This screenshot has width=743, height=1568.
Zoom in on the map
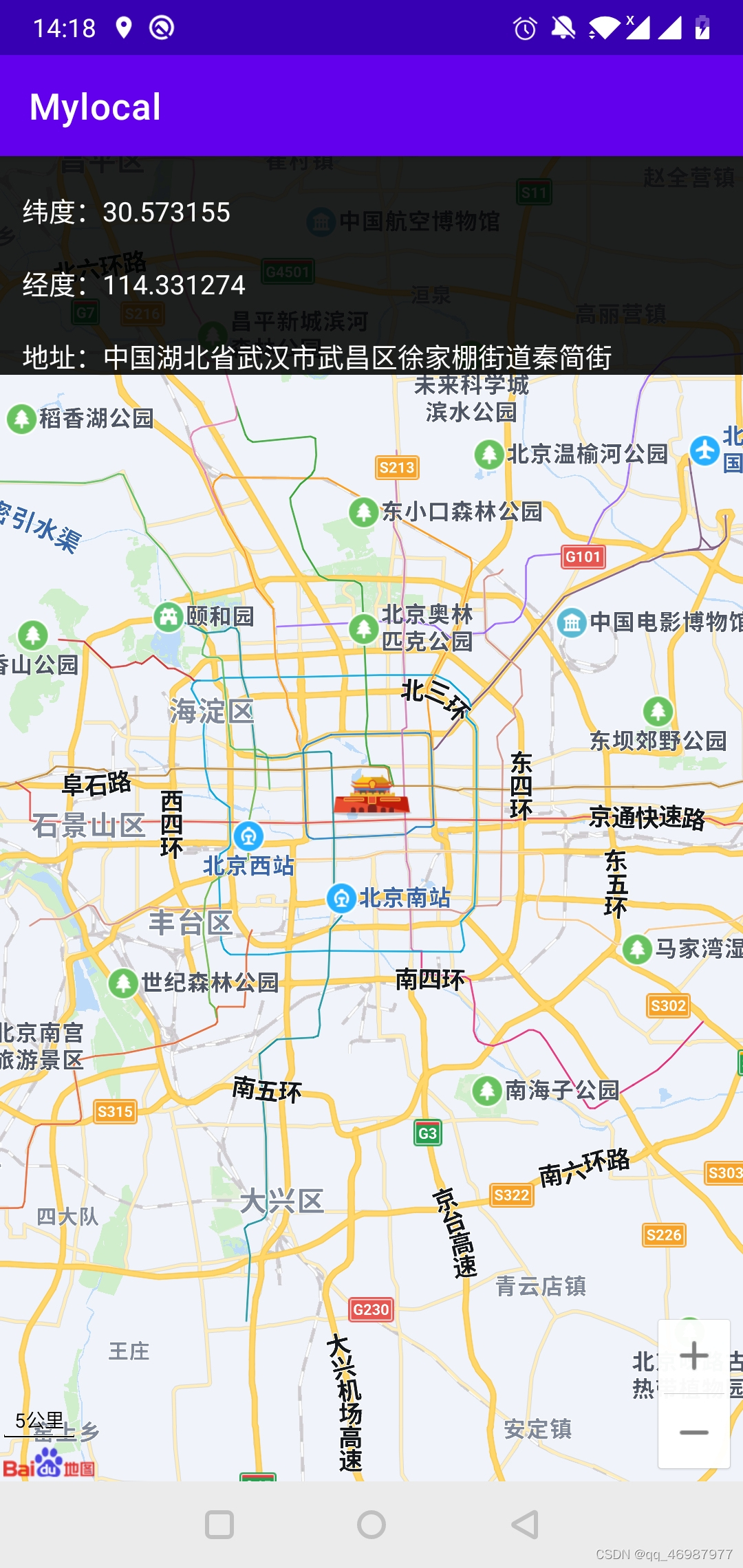coord(693,1356)
